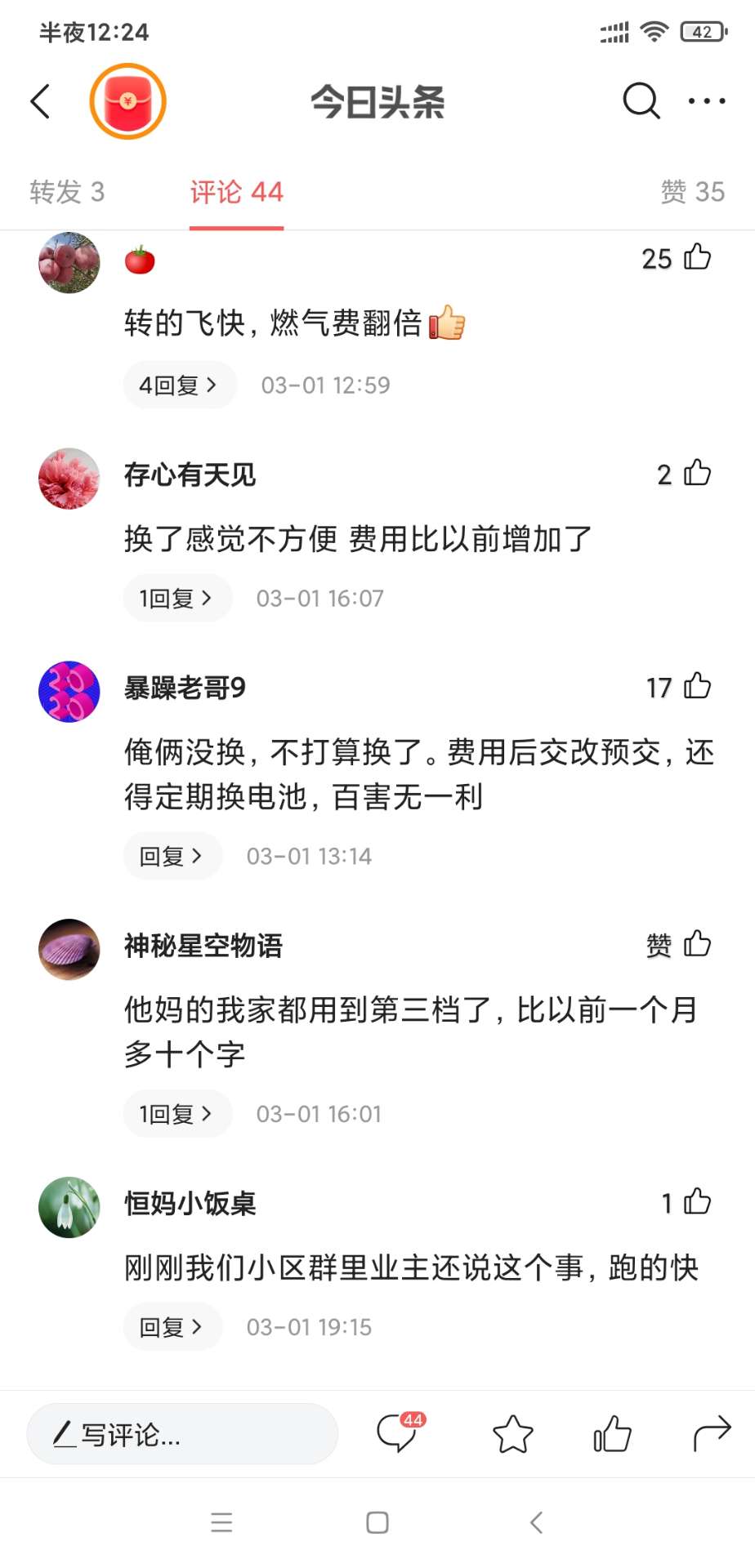Open search in the top bar
755x1568 pixels.
(x=641, y=101)
